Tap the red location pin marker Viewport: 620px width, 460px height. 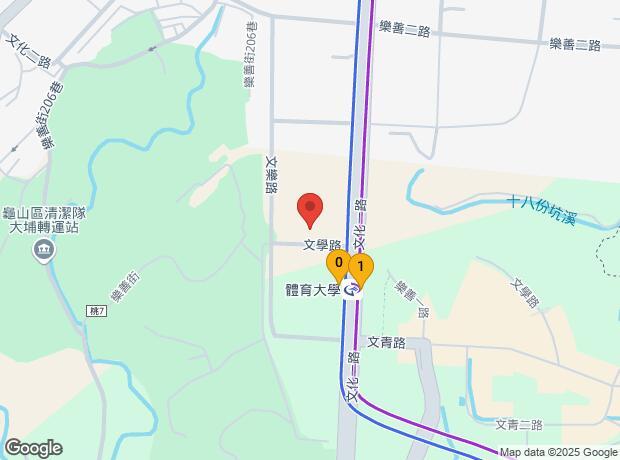tap(311, 210)
